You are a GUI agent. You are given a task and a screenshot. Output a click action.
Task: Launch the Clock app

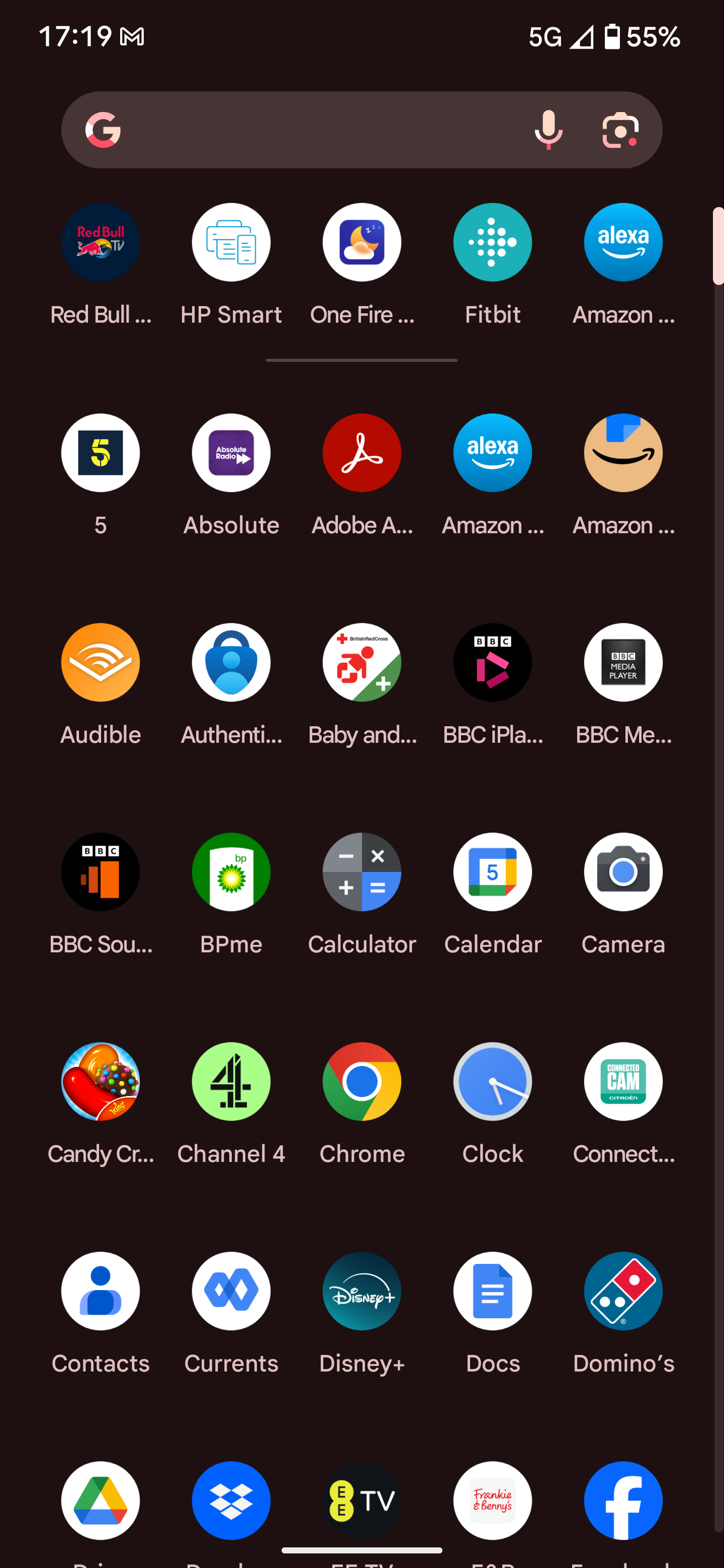point(493,1082)
